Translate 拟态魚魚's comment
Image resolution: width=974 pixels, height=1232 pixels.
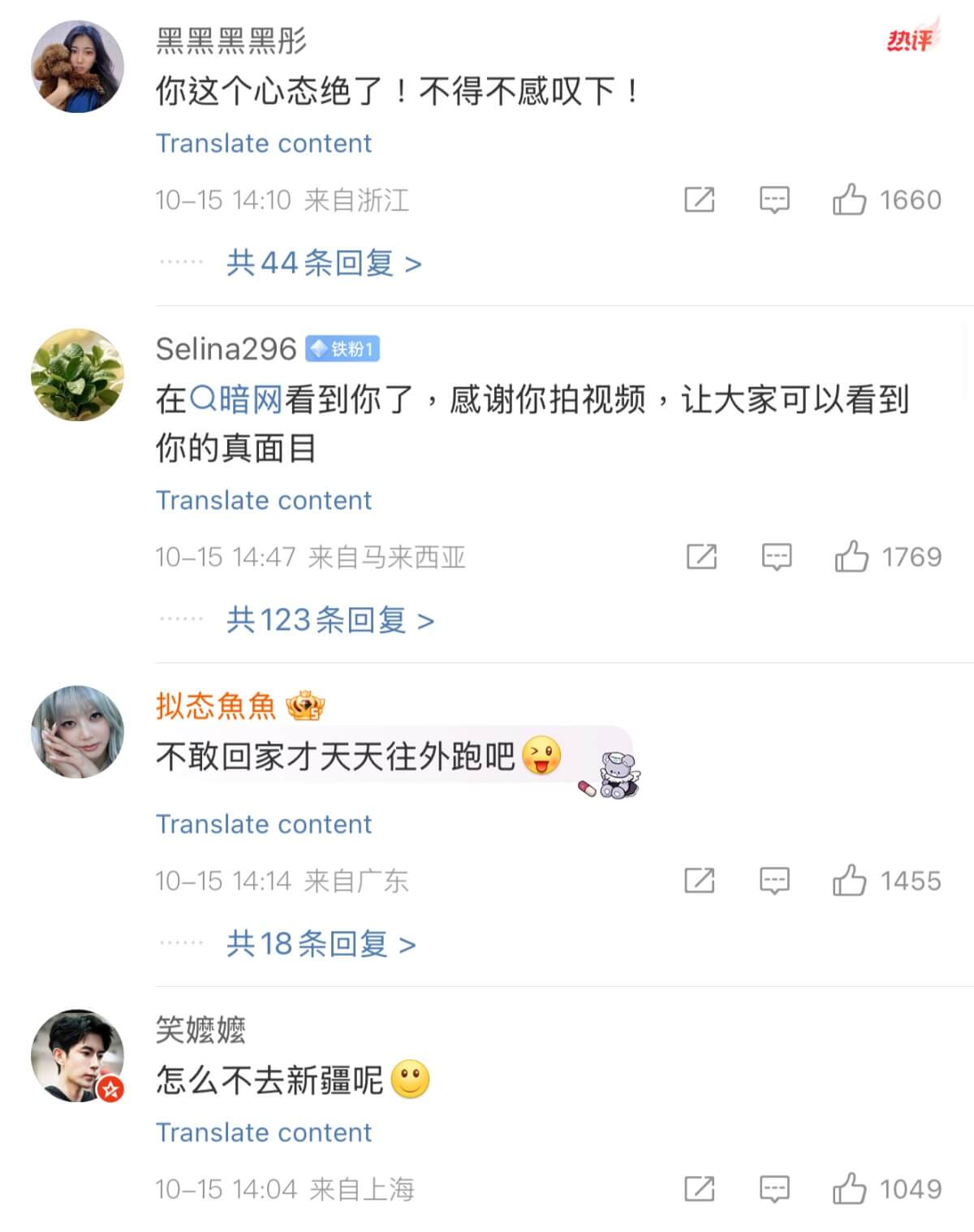pos(263,825)
